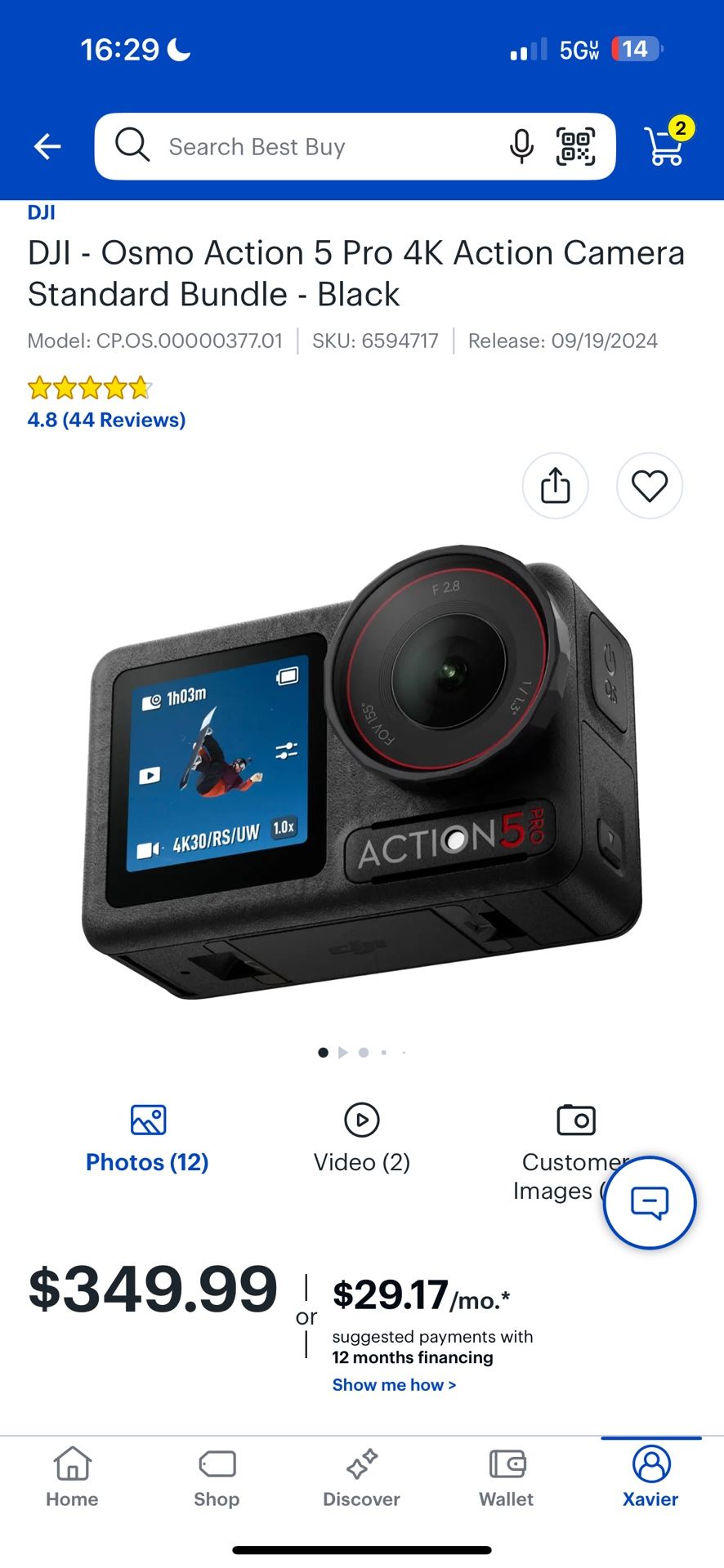Navigate back with the arrow
The height and width of the screenshot is (1568, 724).
pyautogui.click(x=47, y=146)
